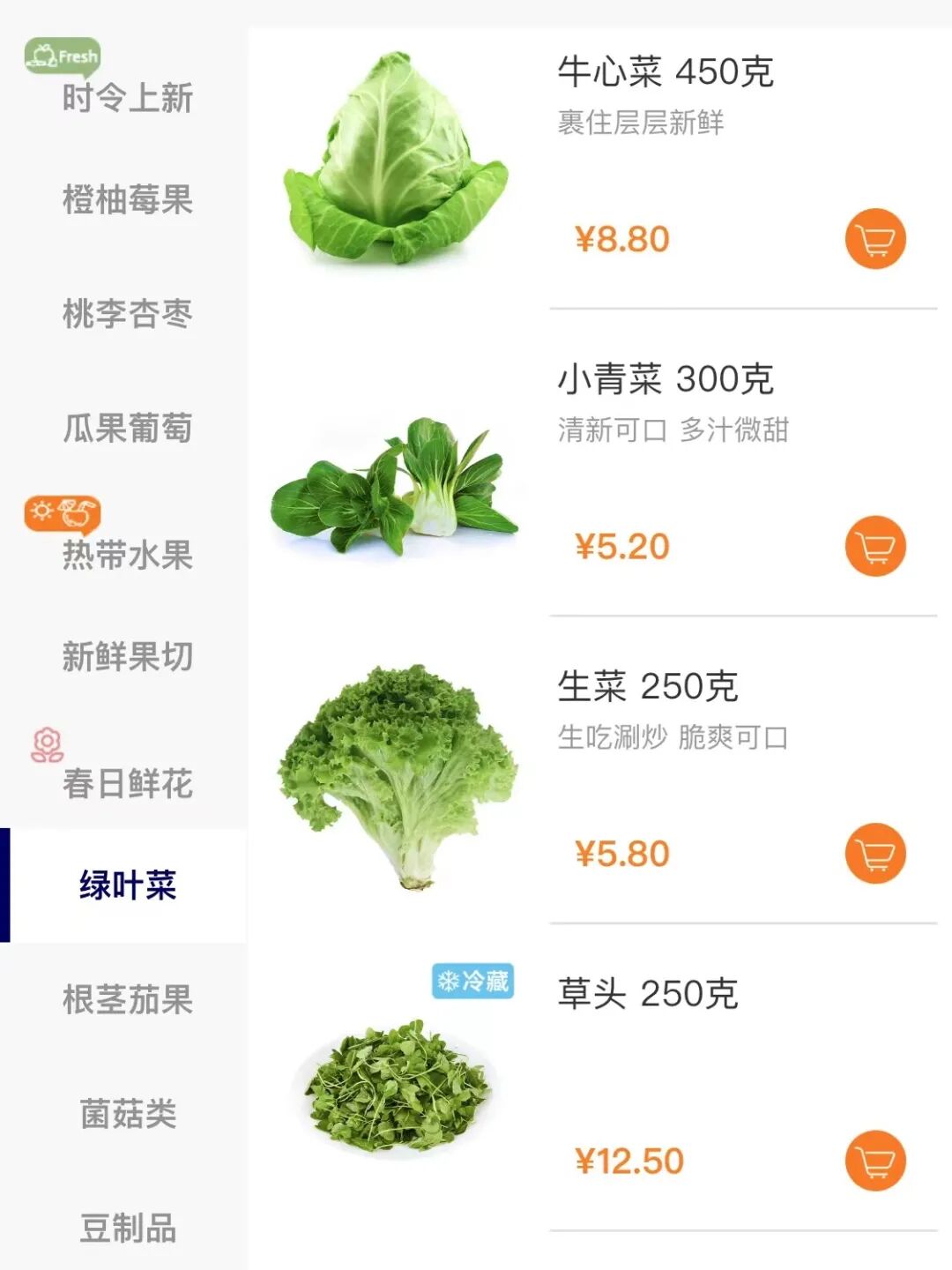Switch to 新鲜果切 category
Image resolution: width=952 pixels, height=1270 pixels.
tap(127, 656)
